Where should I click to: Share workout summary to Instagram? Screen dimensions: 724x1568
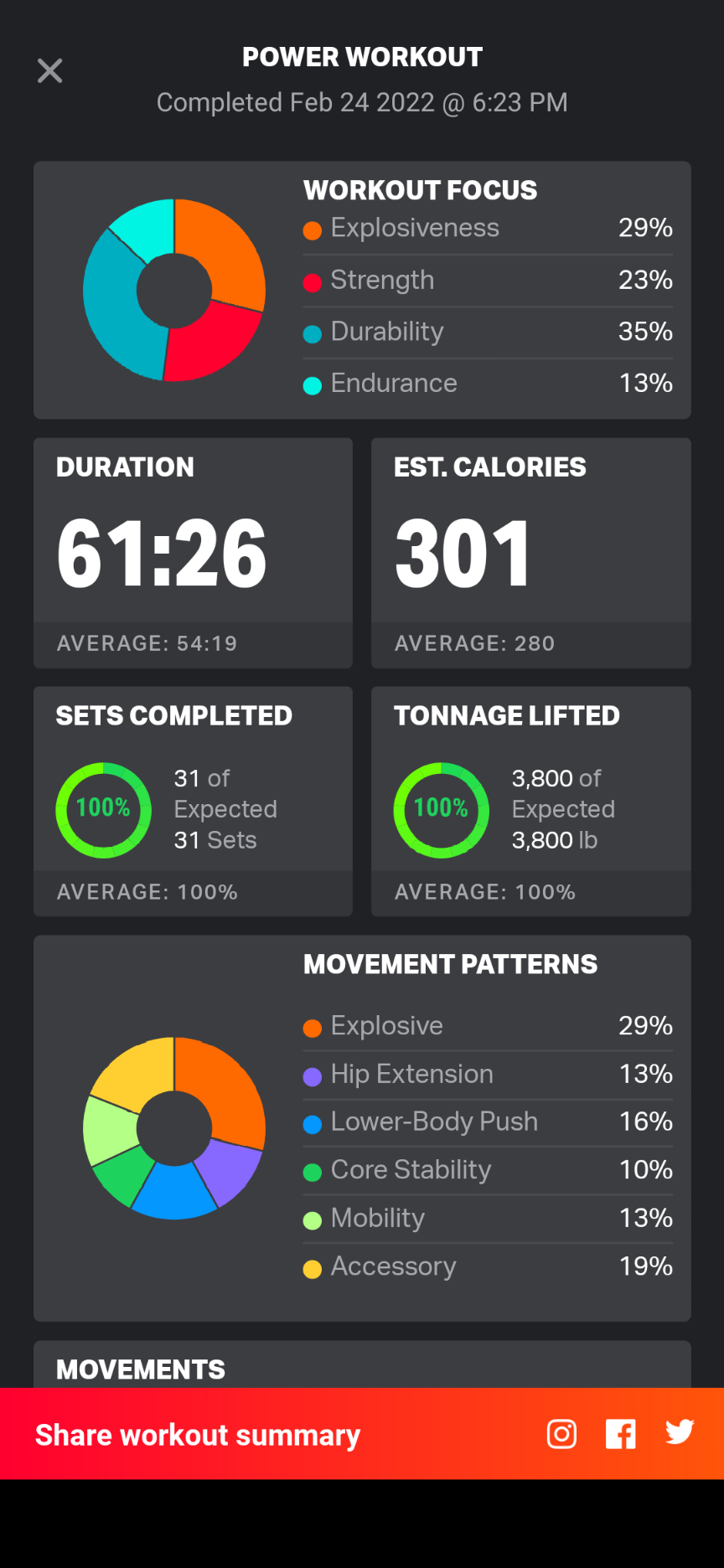(x=561, y=1434)
